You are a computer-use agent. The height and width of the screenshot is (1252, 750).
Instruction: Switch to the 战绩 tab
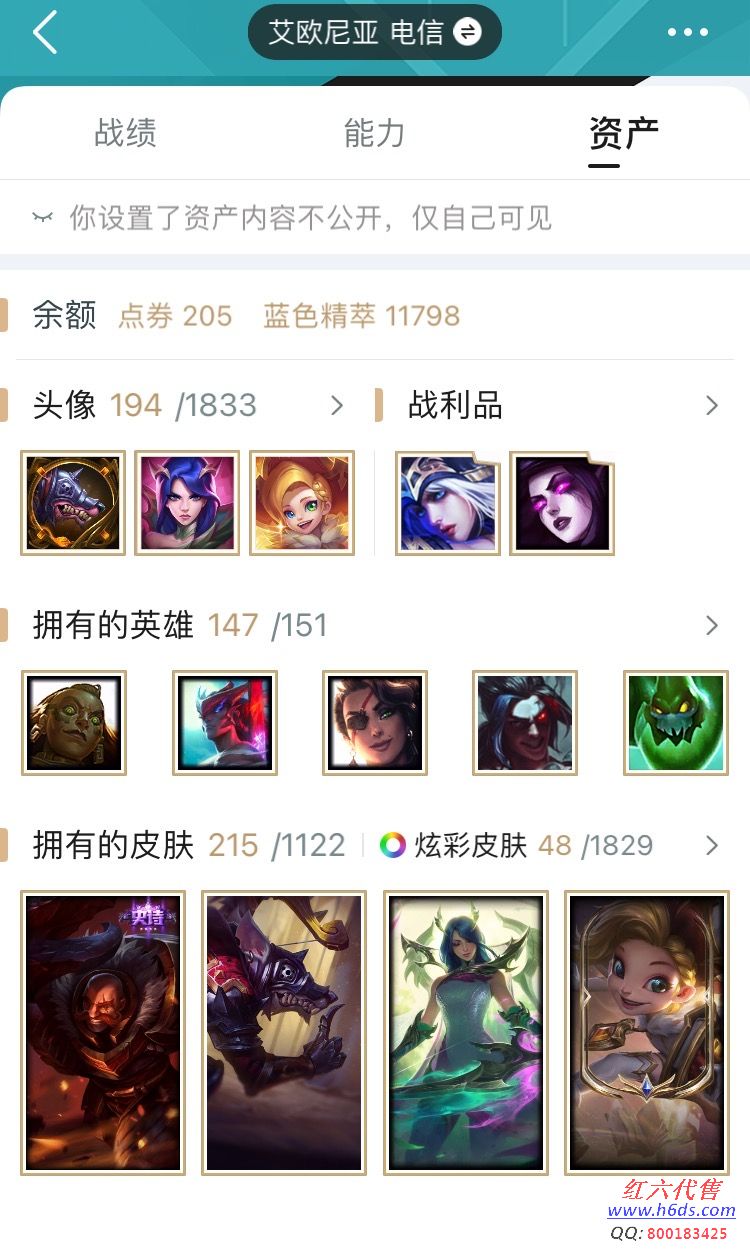coord(125,133)
